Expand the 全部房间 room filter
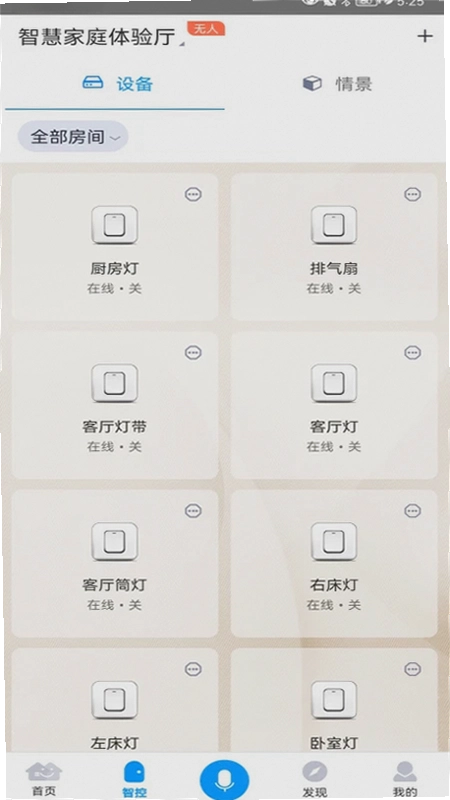Viewport: 450px width, 800px height. click(73, 137)
